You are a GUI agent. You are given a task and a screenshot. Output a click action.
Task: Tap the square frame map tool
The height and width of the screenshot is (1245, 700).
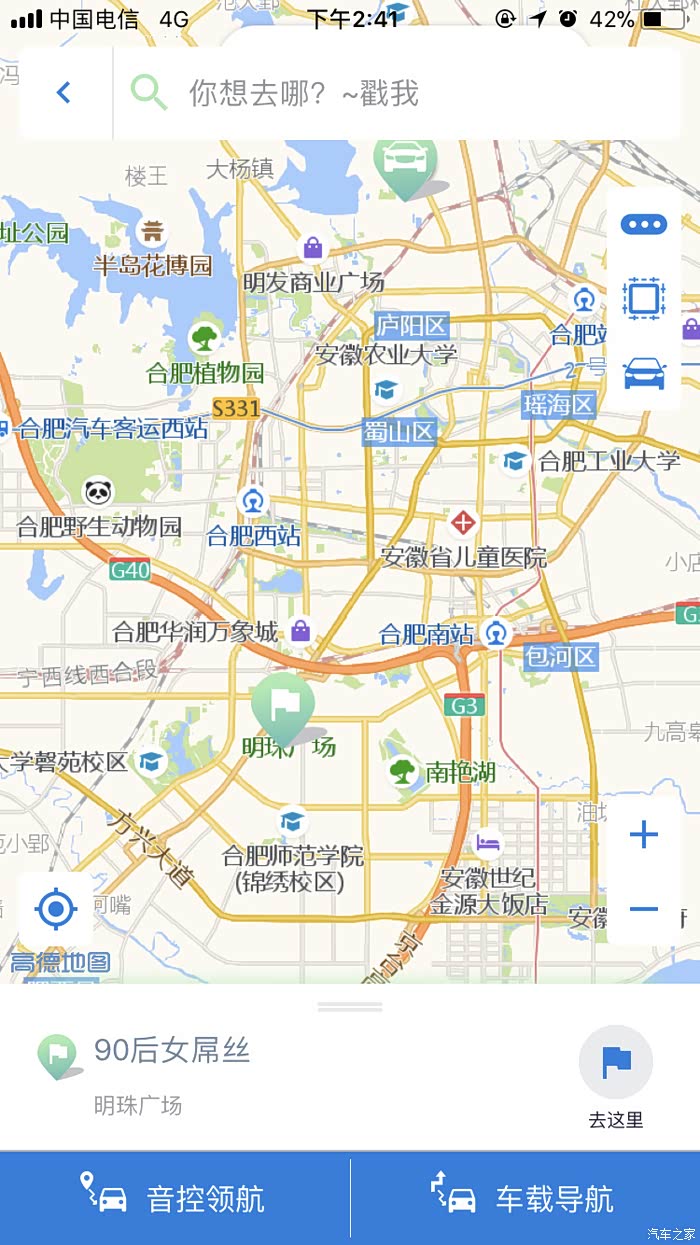point(643,298)
